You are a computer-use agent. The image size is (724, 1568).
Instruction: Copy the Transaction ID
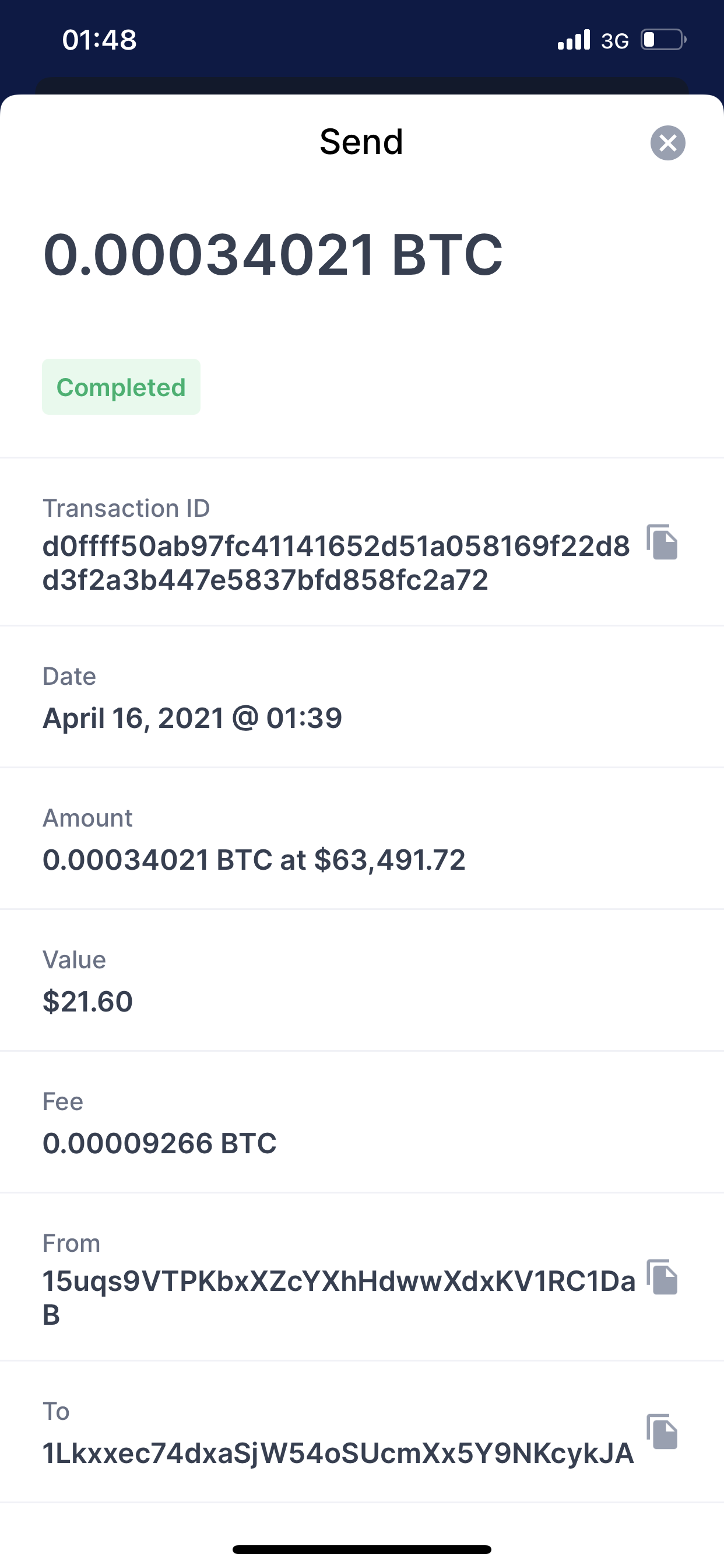click(x=662, y=542)
